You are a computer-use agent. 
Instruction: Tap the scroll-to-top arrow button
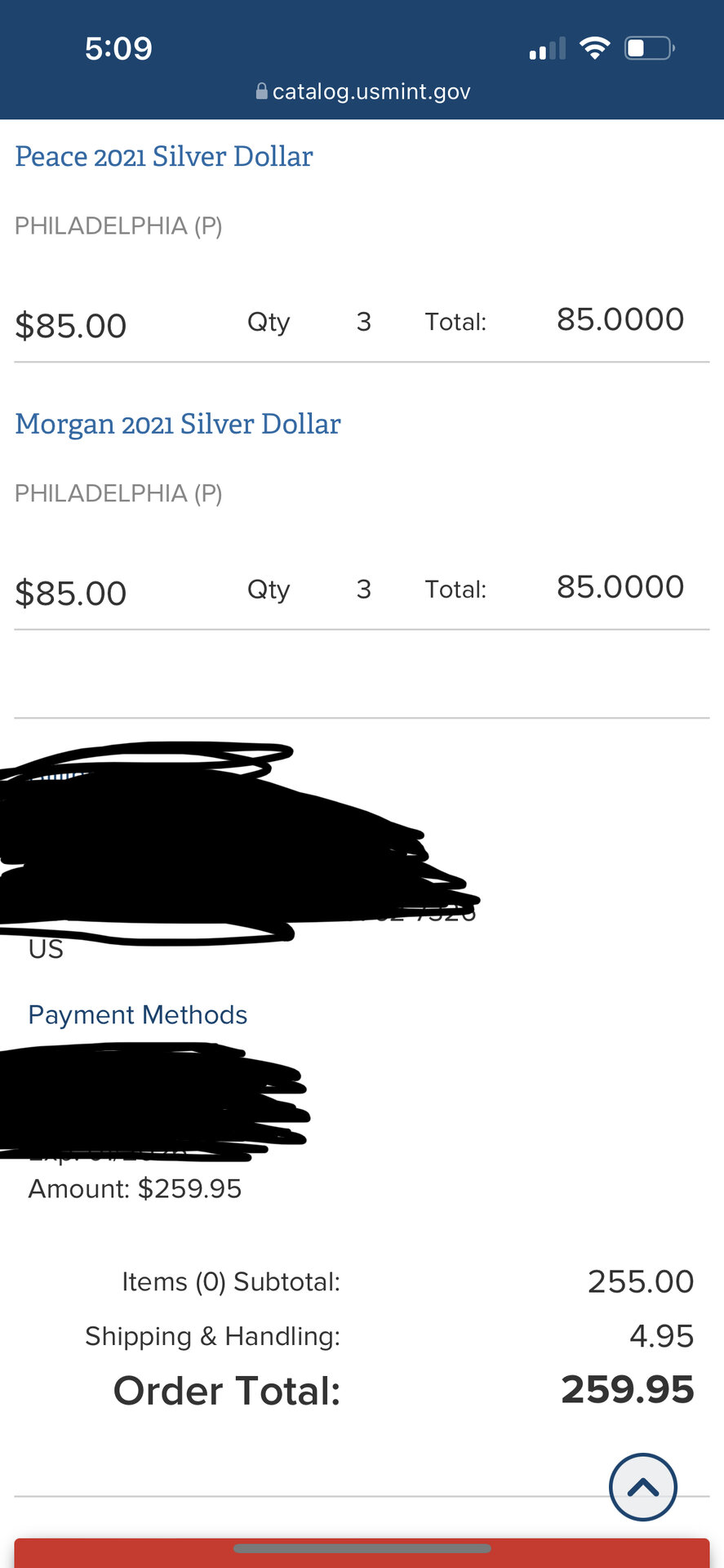[x=642, y=1486]
